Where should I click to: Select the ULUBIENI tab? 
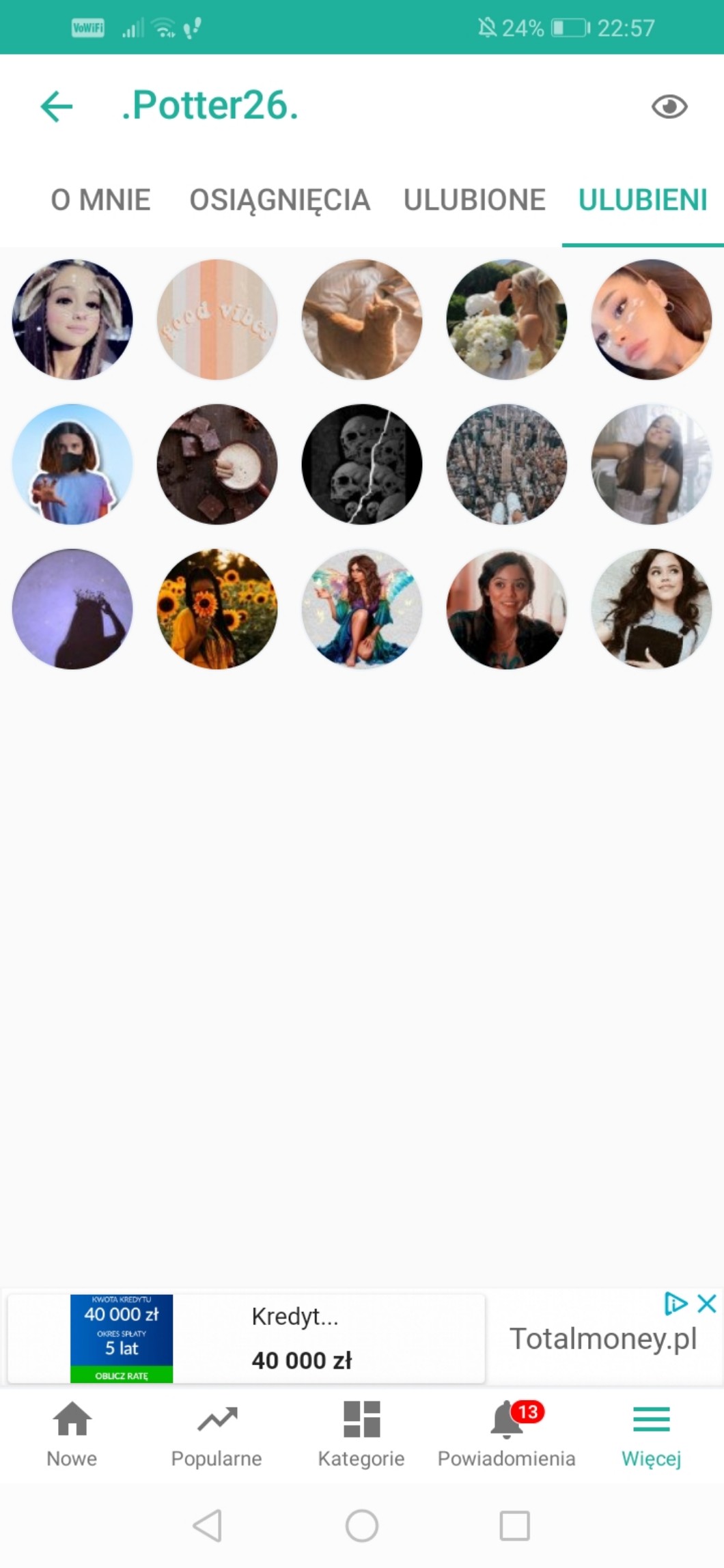(642, 200)
